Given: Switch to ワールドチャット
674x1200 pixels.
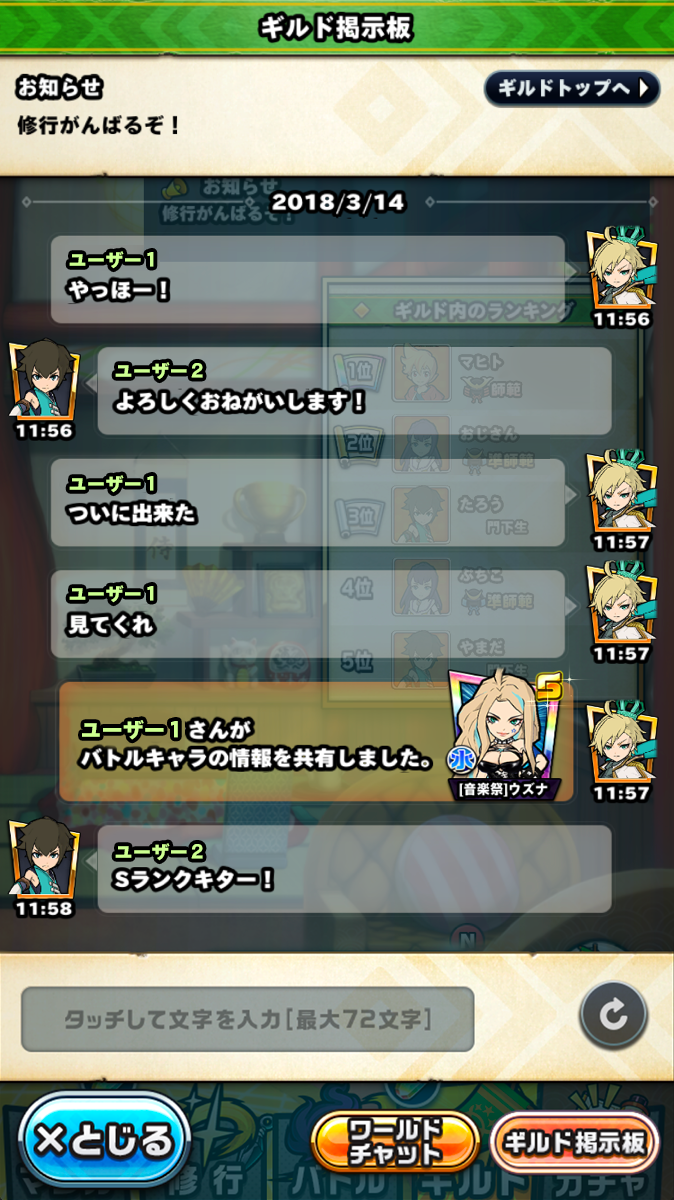Looking at the screenshot, I should [x=394, y=1141].
